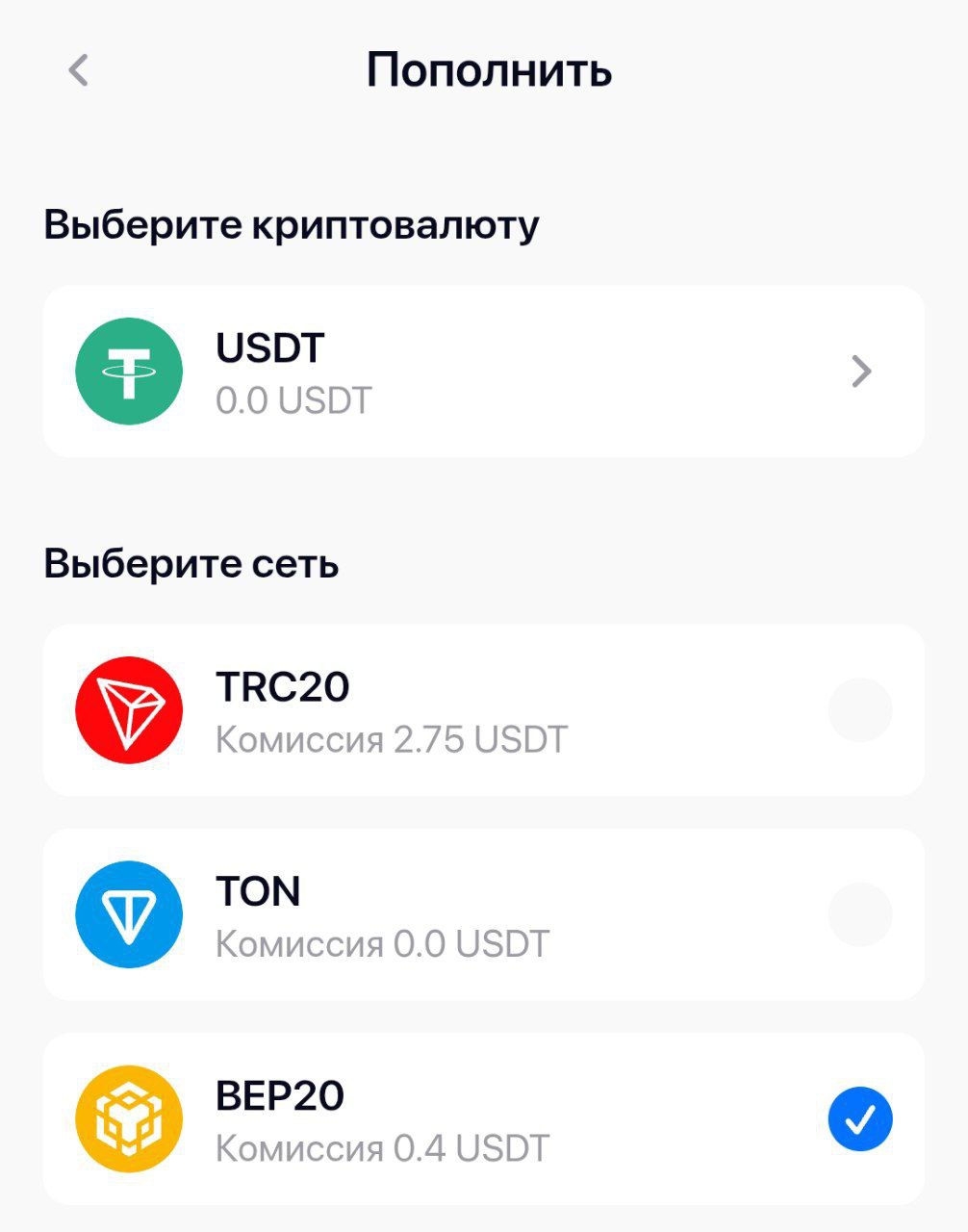Open the cryptocurrency selection chevron
Image resolution: width=968 pixels, height=1232 pixels.
(x=863, y=372)
